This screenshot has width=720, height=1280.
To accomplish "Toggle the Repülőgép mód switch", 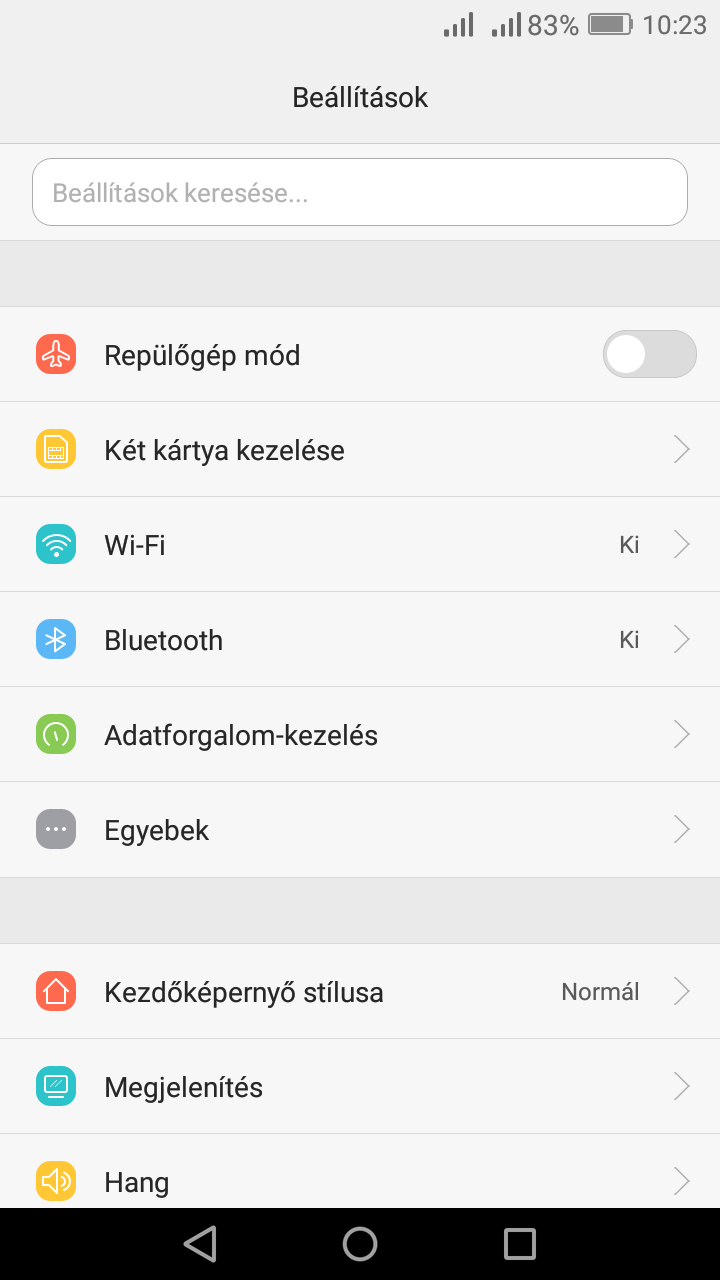I will click(649, 354).
